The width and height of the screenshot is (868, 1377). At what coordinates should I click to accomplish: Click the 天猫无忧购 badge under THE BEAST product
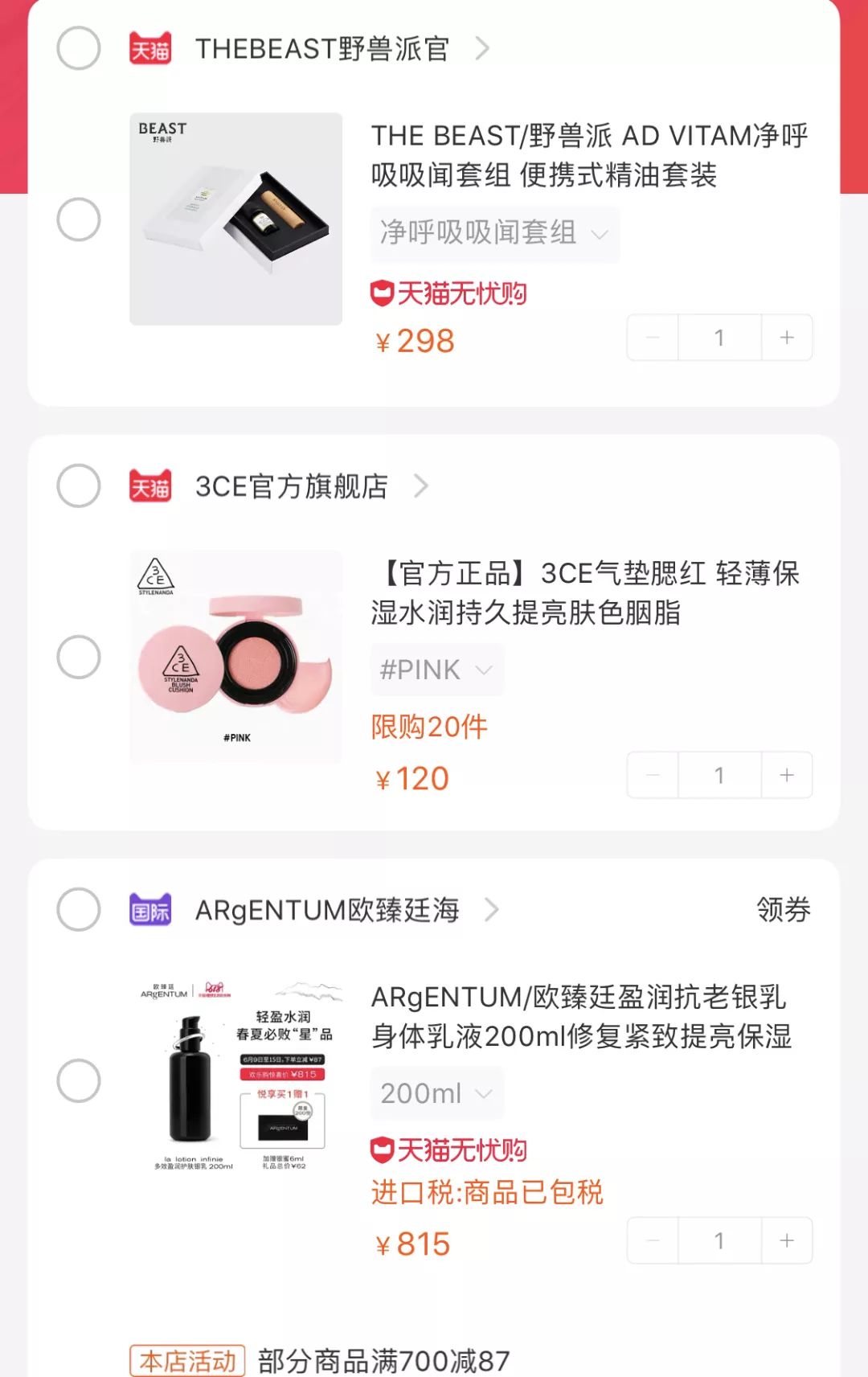click(x=448, y=294)
